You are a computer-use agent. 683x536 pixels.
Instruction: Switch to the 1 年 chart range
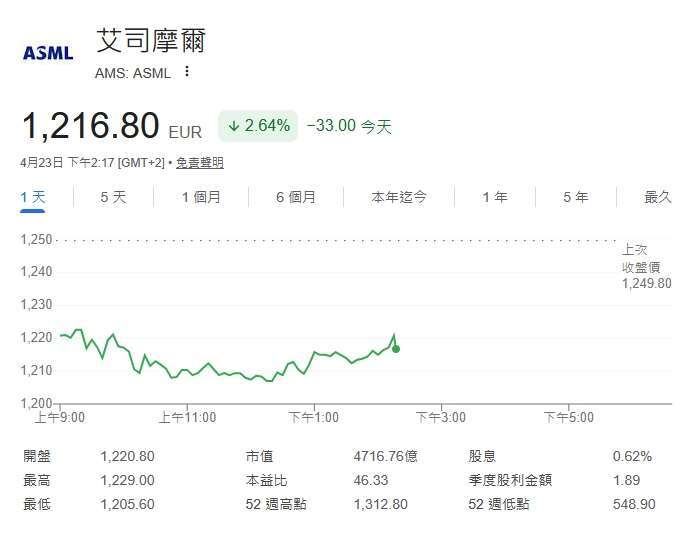tap(494, 197)
